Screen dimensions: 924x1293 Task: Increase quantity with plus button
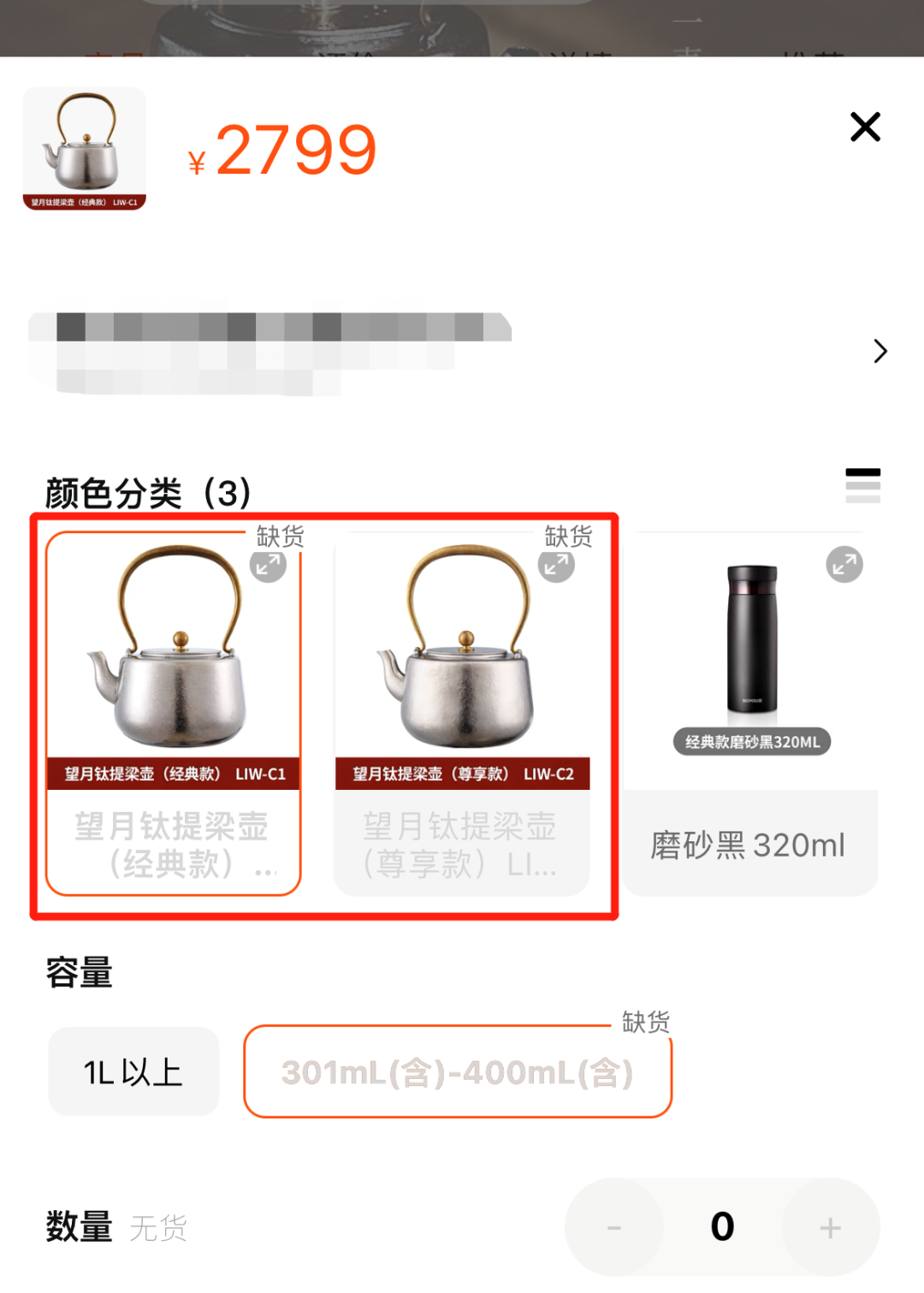pyautogui.click(x=830, y=1227)
